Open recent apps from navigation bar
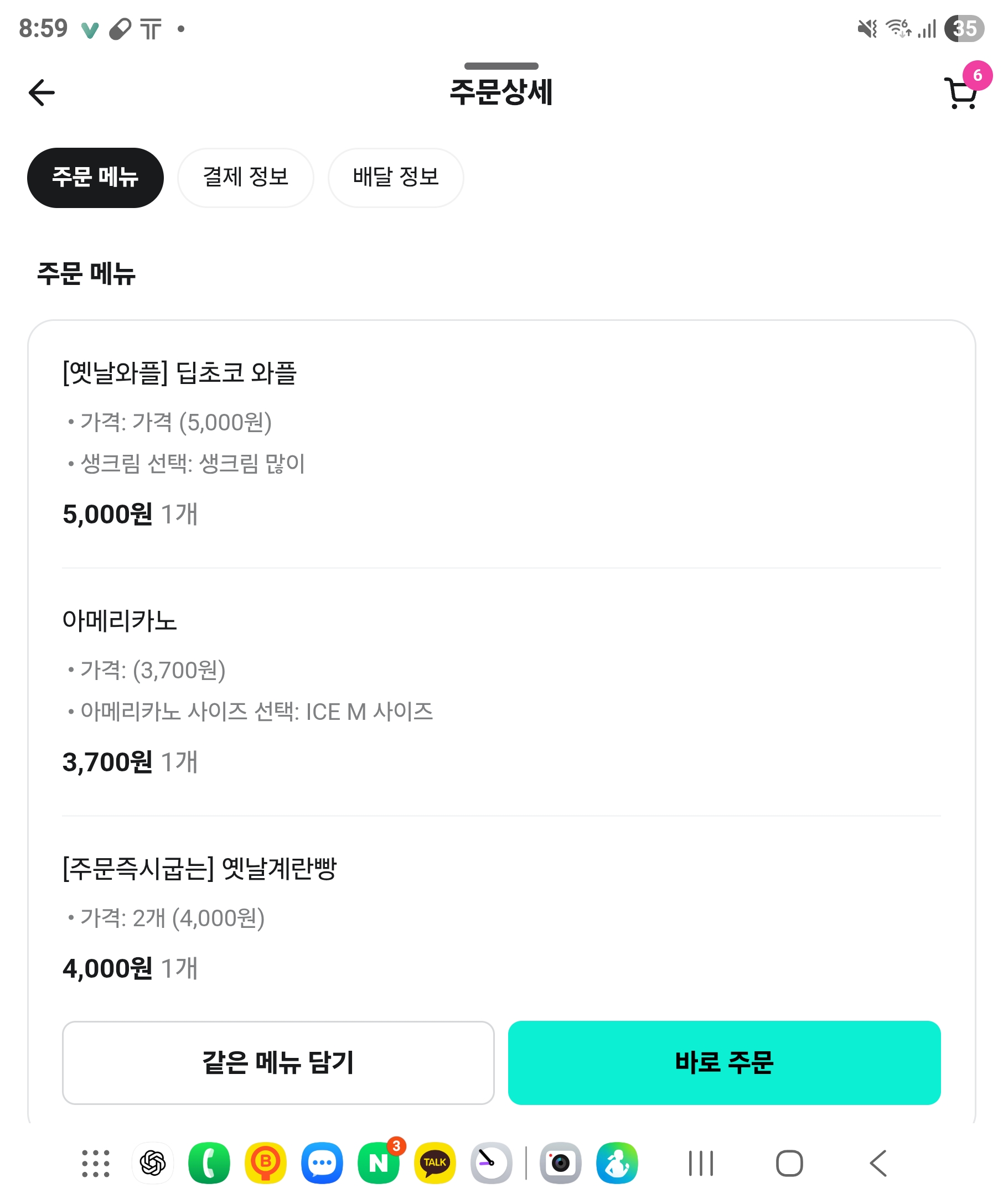Image resolution: width=1003 pixels, height=1204 pixels. click(700, 1163)
